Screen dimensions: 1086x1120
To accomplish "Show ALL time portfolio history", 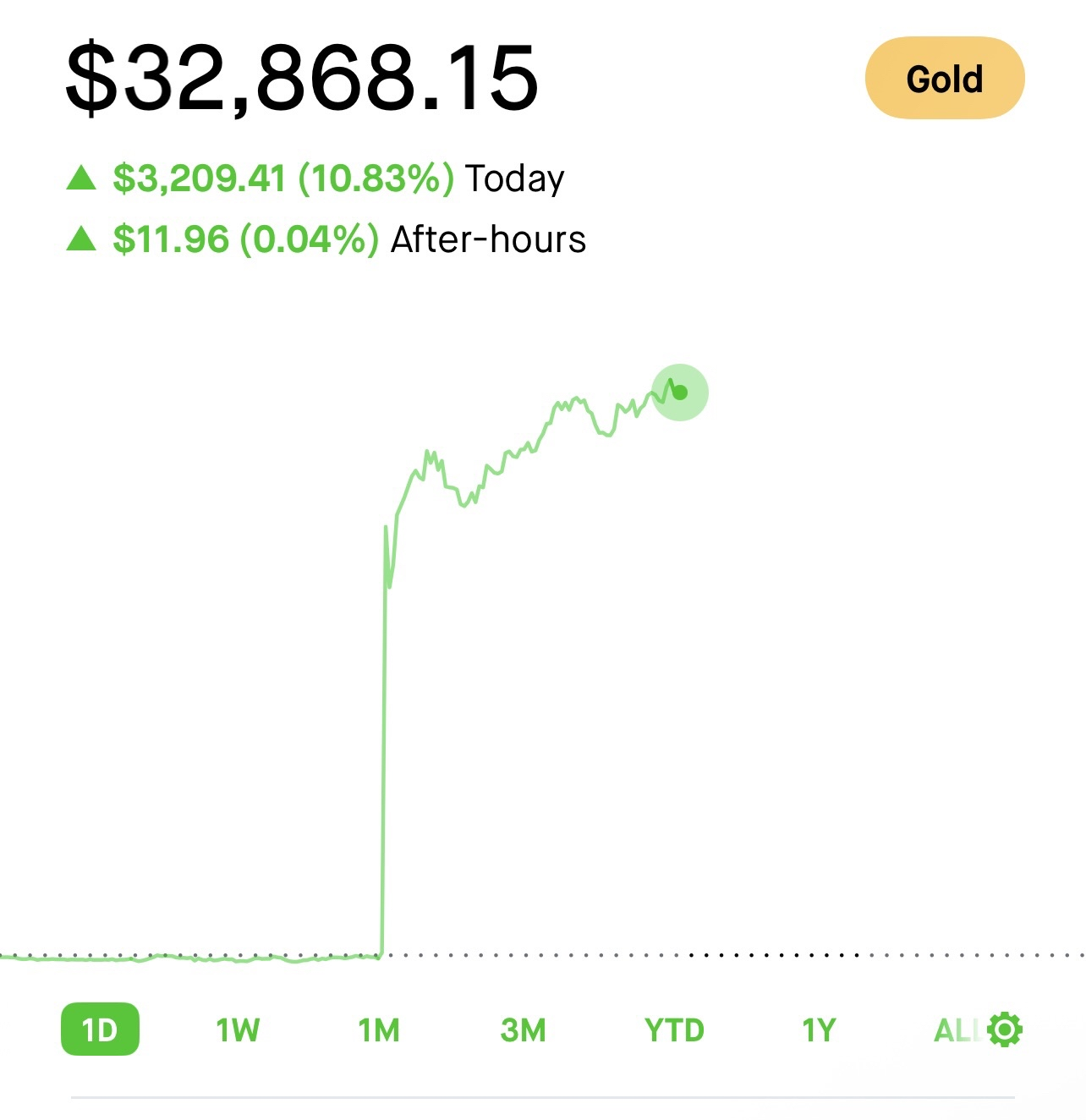I will 956,1030.
